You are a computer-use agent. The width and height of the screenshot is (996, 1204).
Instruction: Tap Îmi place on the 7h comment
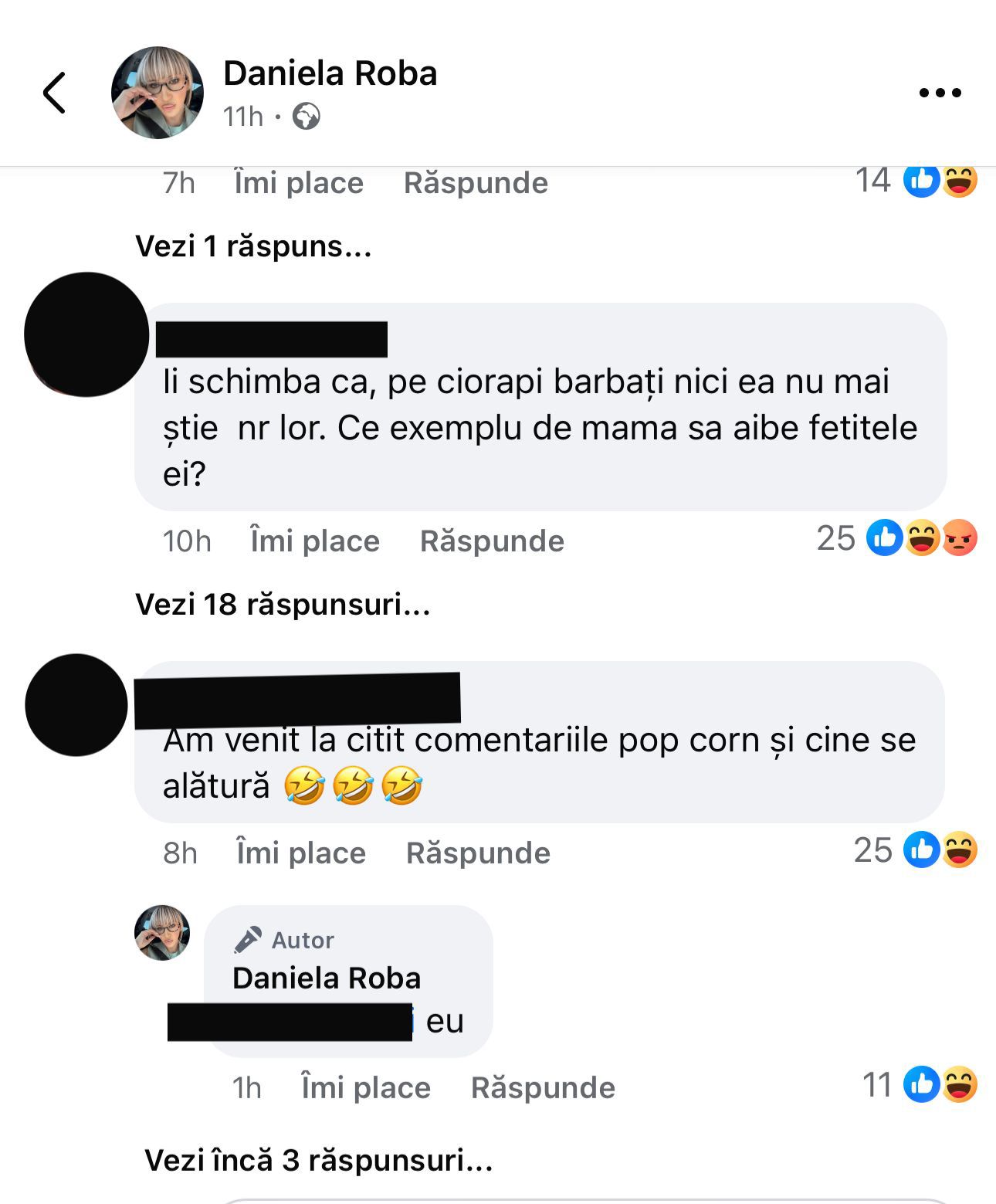pos(299,184)
